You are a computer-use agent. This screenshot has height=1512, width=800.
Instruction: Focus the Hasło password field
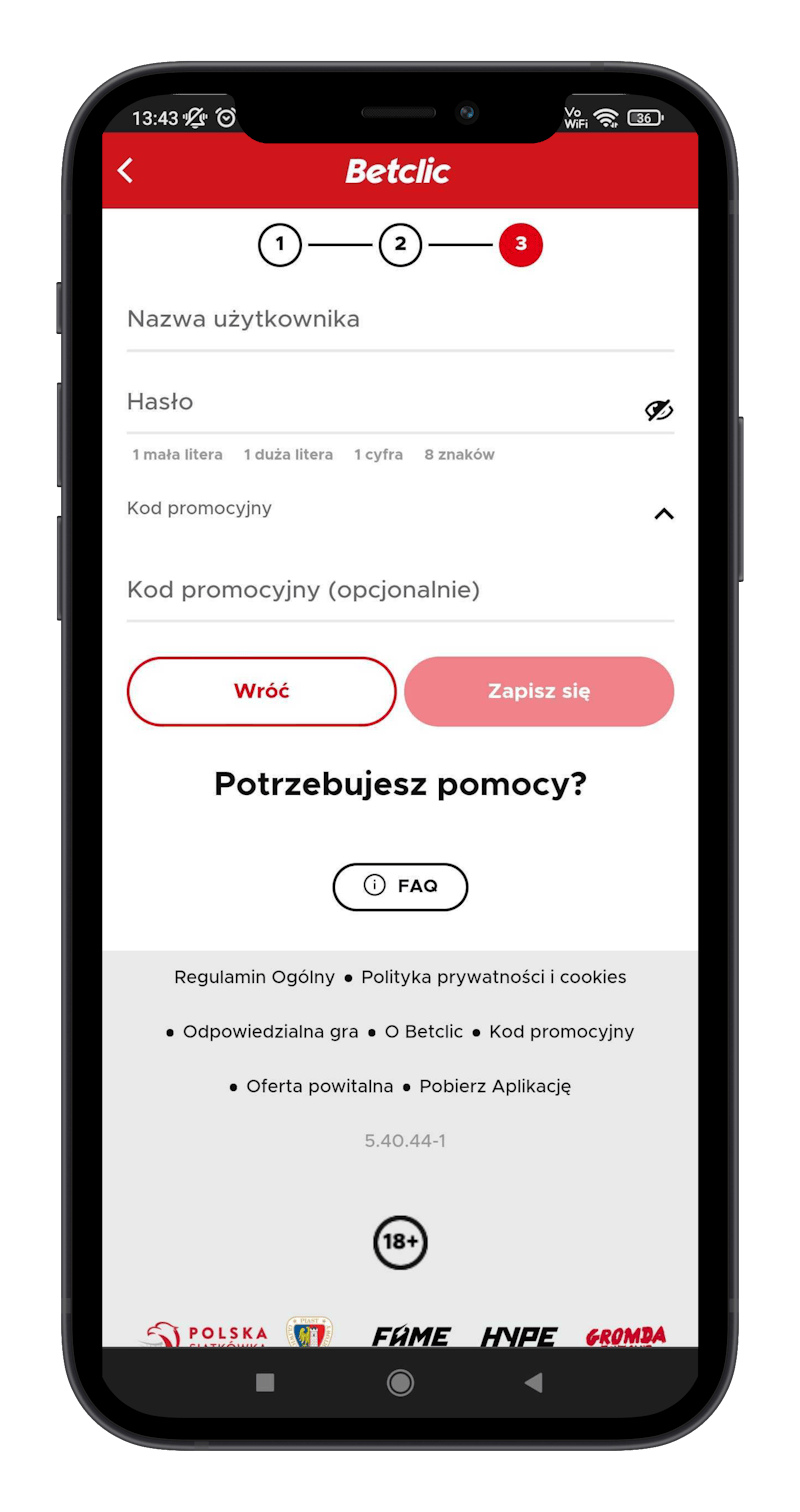pyautogui.click(x=380, y=402)
